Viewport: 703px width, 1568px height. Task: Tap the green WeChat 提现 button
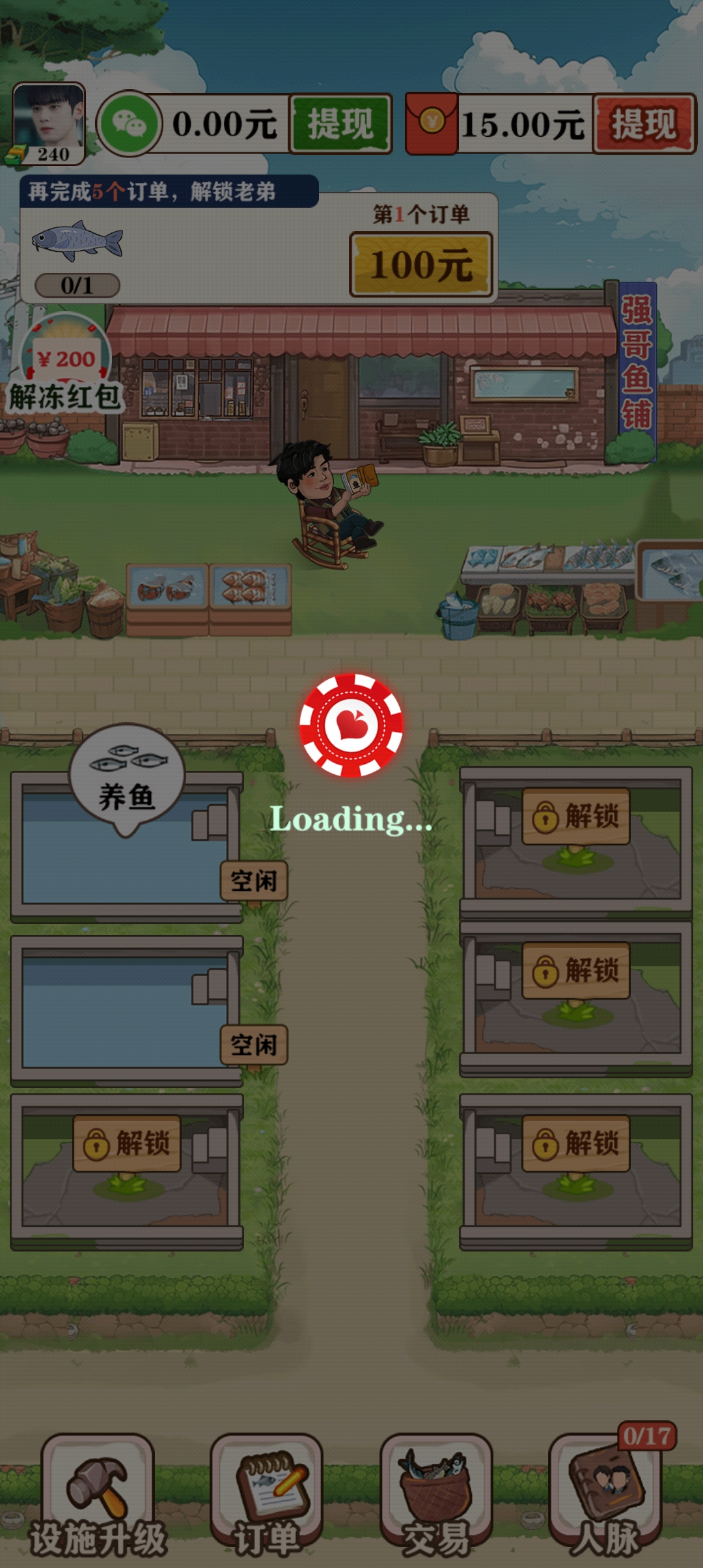tap(340, 124)
